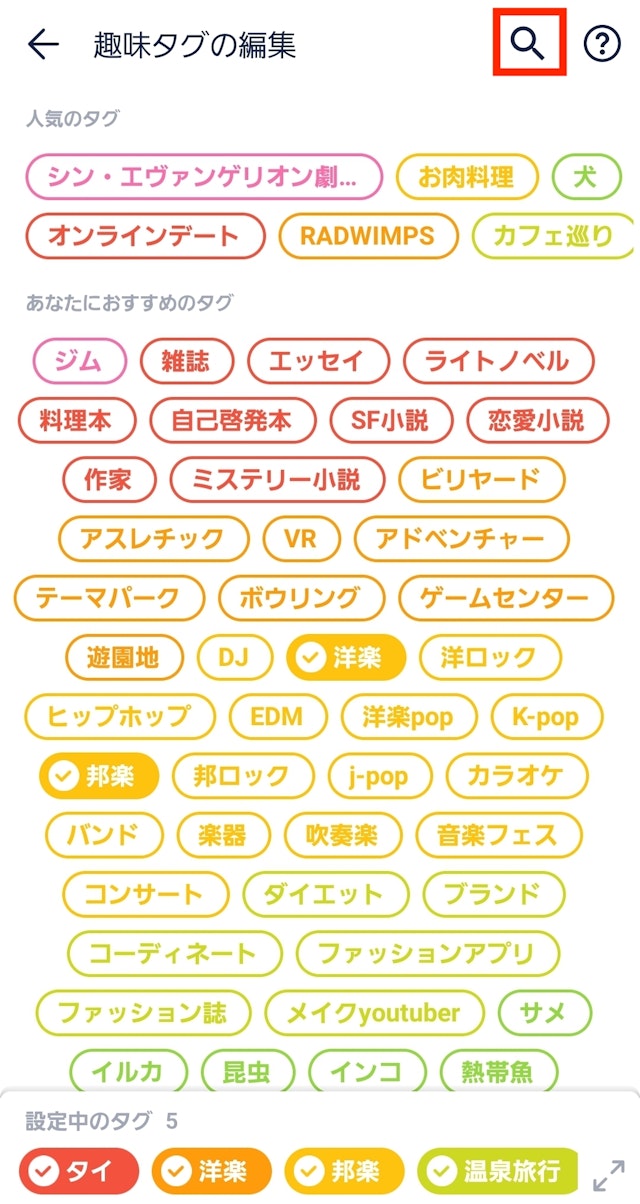Open the help question mark icon
This screenshot has width=640, height=1204.
point(602,44)
